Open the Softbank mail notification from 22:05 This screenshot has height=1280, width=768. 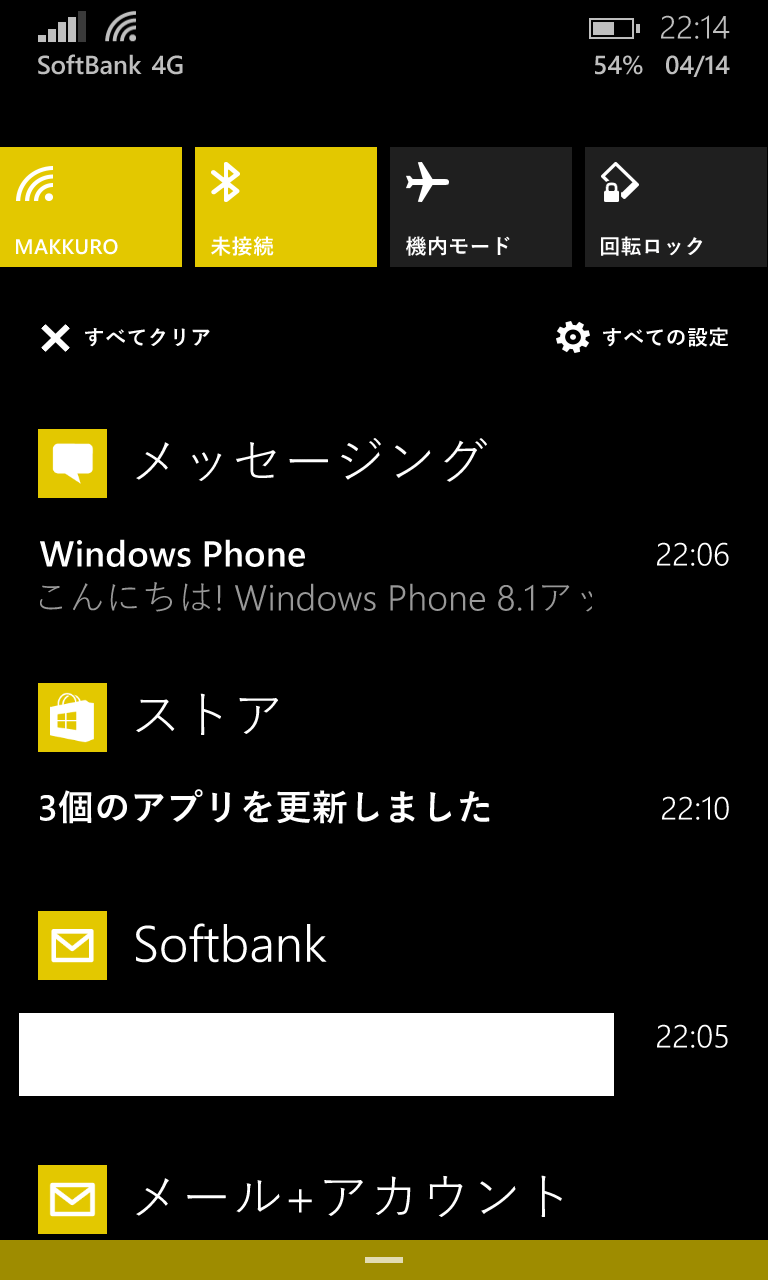tap(384, 1054)
